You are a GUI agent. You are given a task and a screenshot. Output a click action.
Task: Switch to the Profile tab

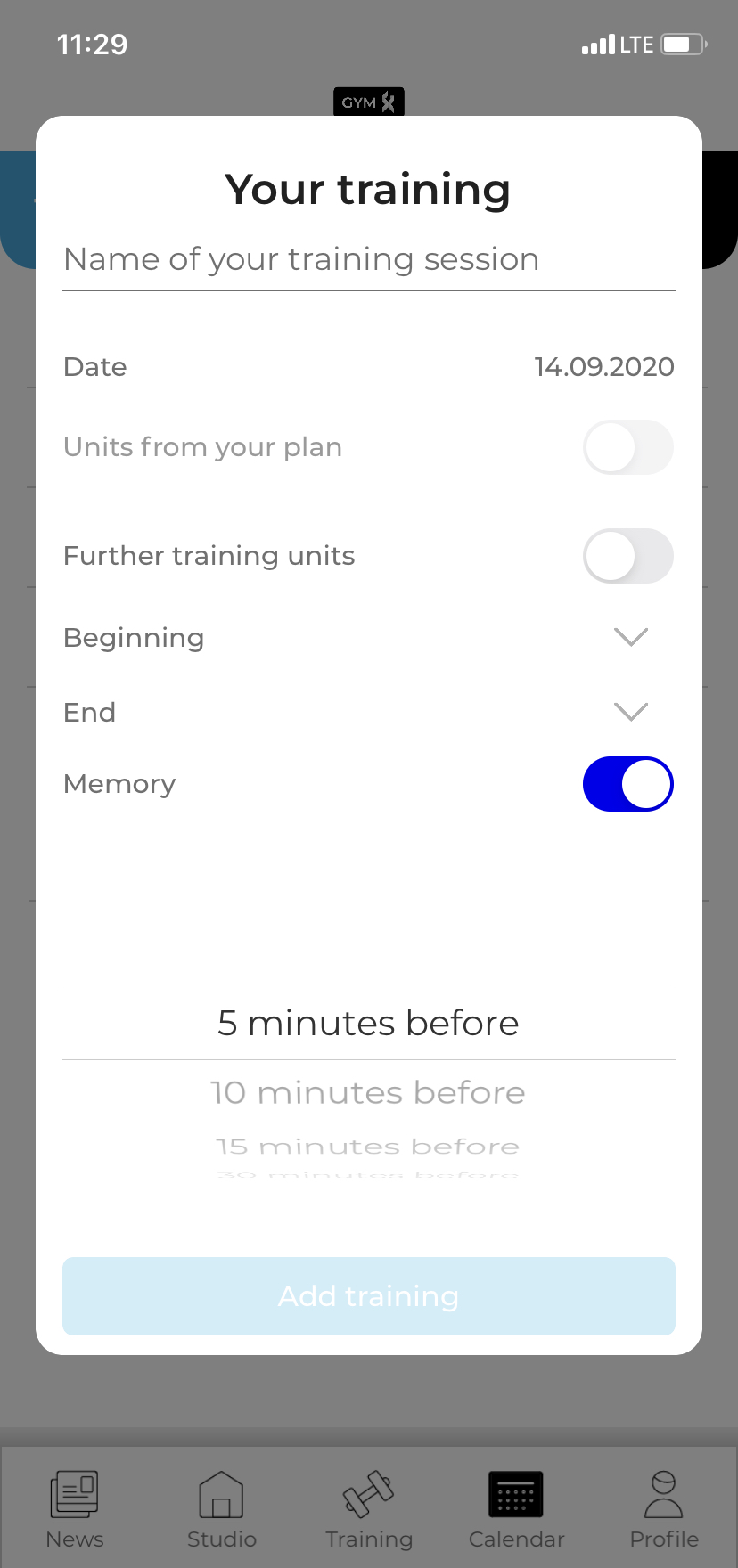(664, 1511)
